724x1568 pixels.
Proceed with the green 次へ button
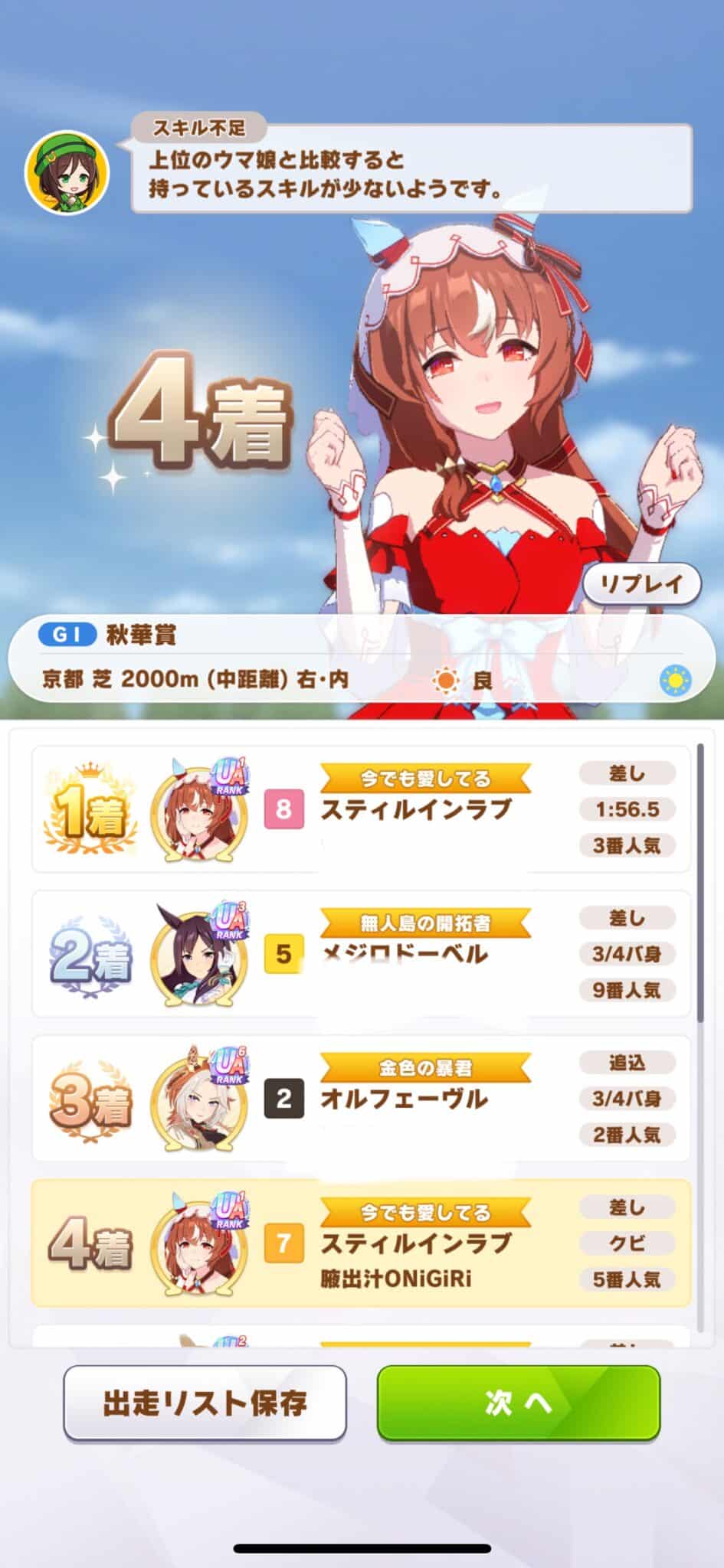coord(519,1403)
